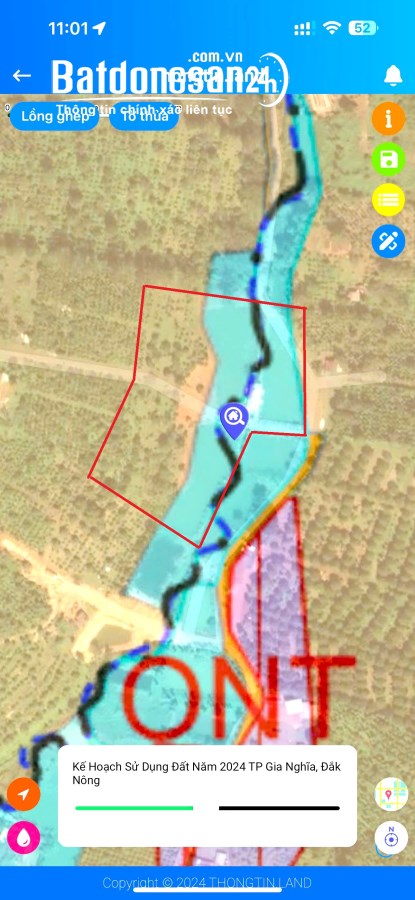Image resolution: width=415 pixels, height=900 pixels.
Task: Tap the orange navigation arrow button
Action: coord(24,794)
